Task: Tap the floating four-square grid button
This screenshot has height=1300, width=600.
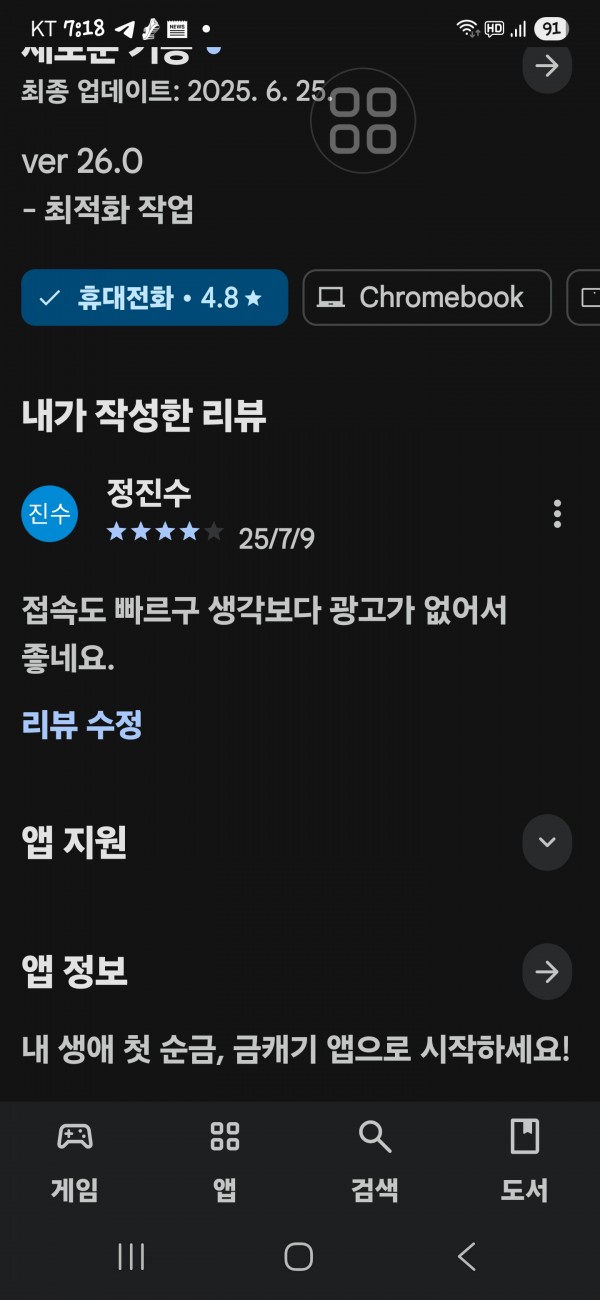Action: [x=363, y=121]
